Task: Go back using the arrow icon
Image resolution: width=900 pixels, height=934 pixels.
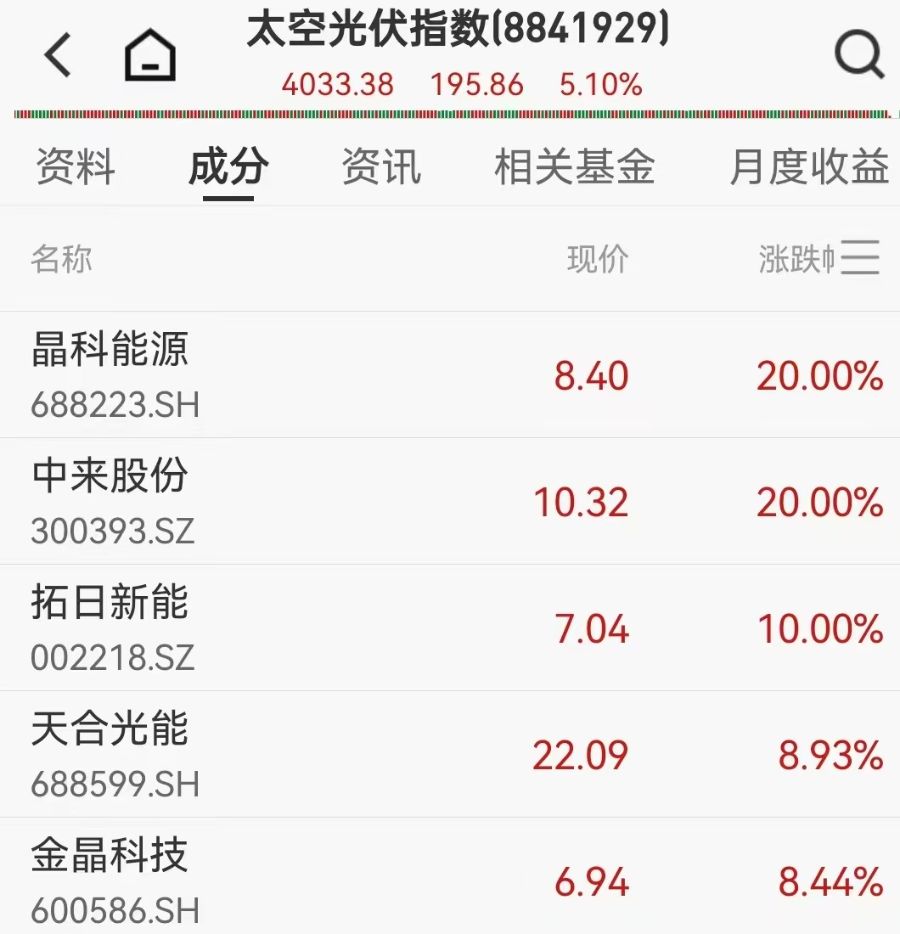Action: coord(58,55)
